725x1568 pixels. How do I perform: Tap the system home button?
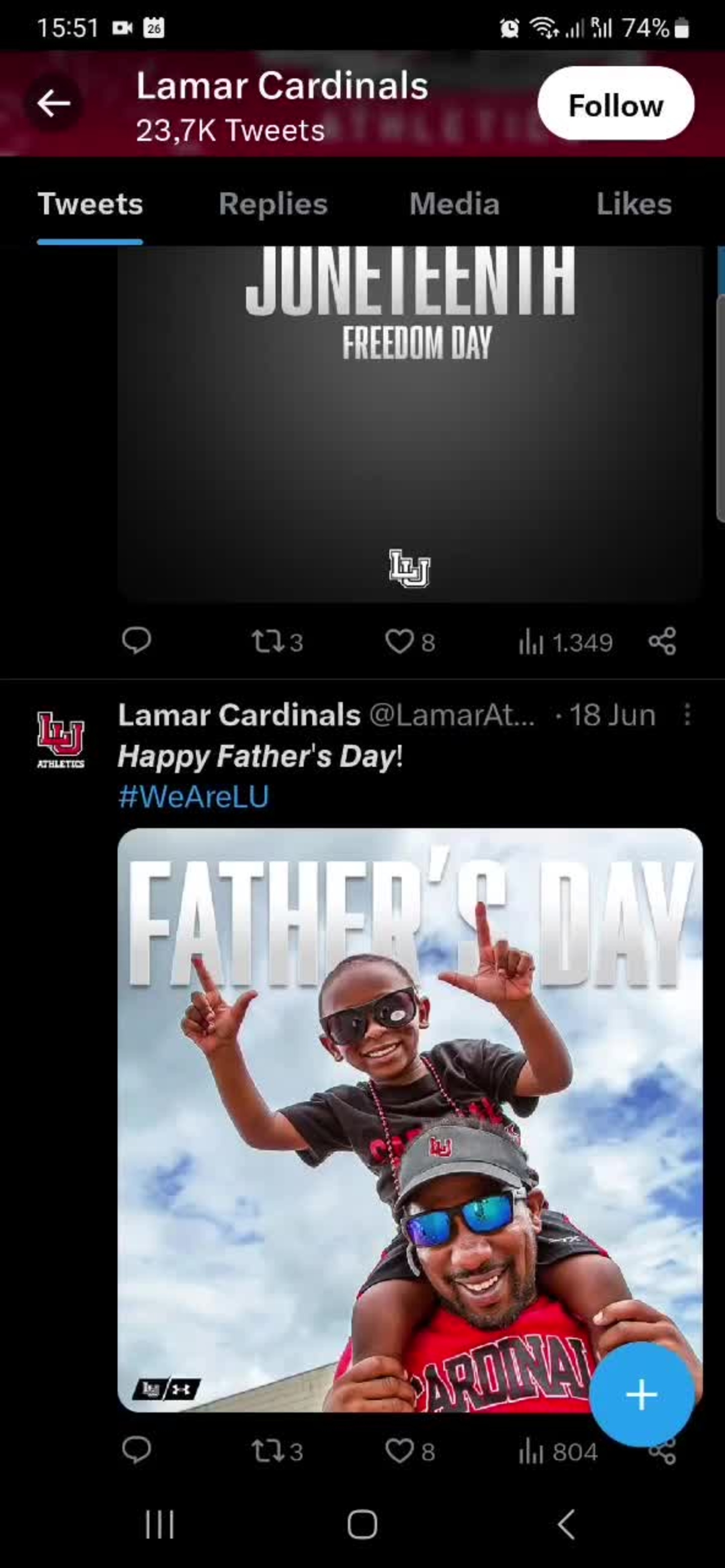pyautogui.click(x=362, y=1525)
